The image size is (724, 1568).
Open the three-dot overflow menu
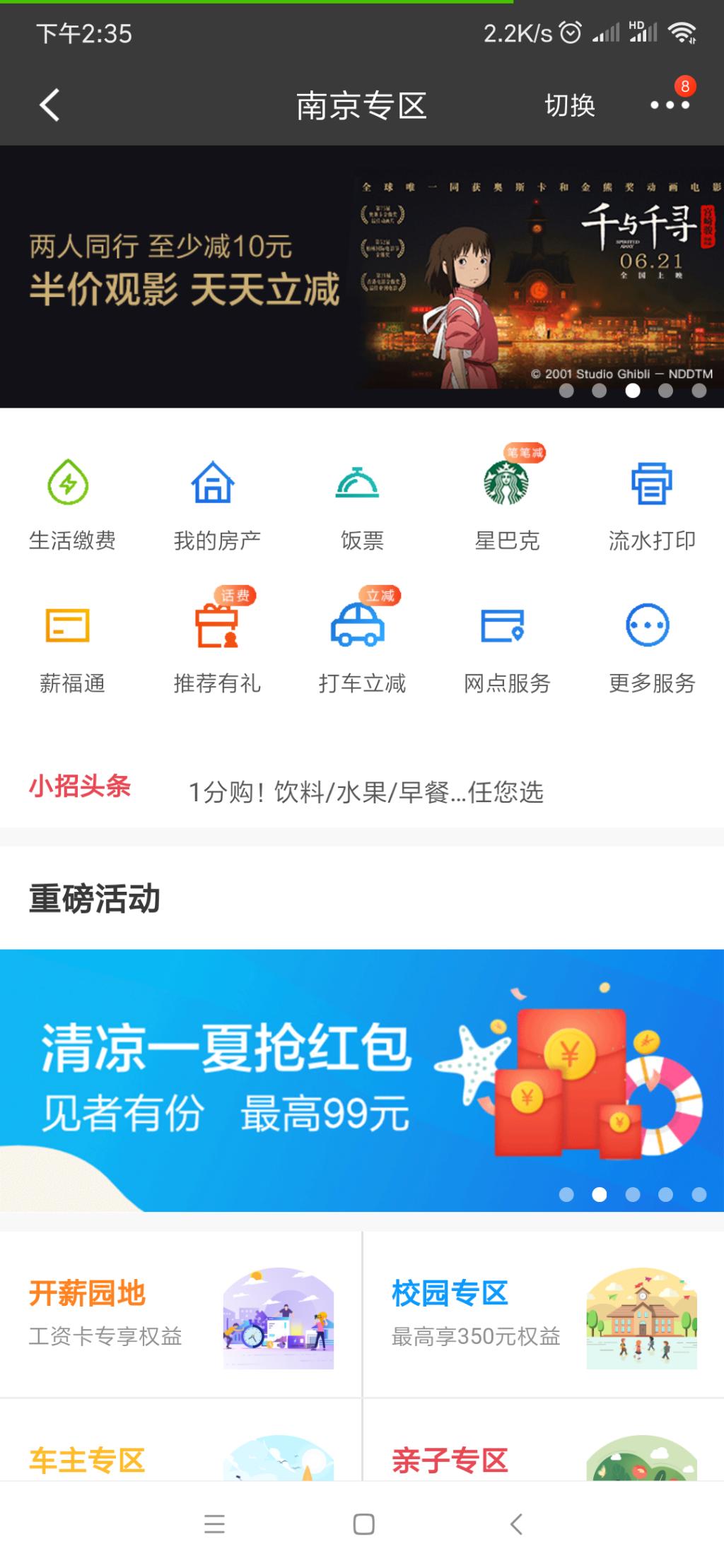tap(670, 105)
